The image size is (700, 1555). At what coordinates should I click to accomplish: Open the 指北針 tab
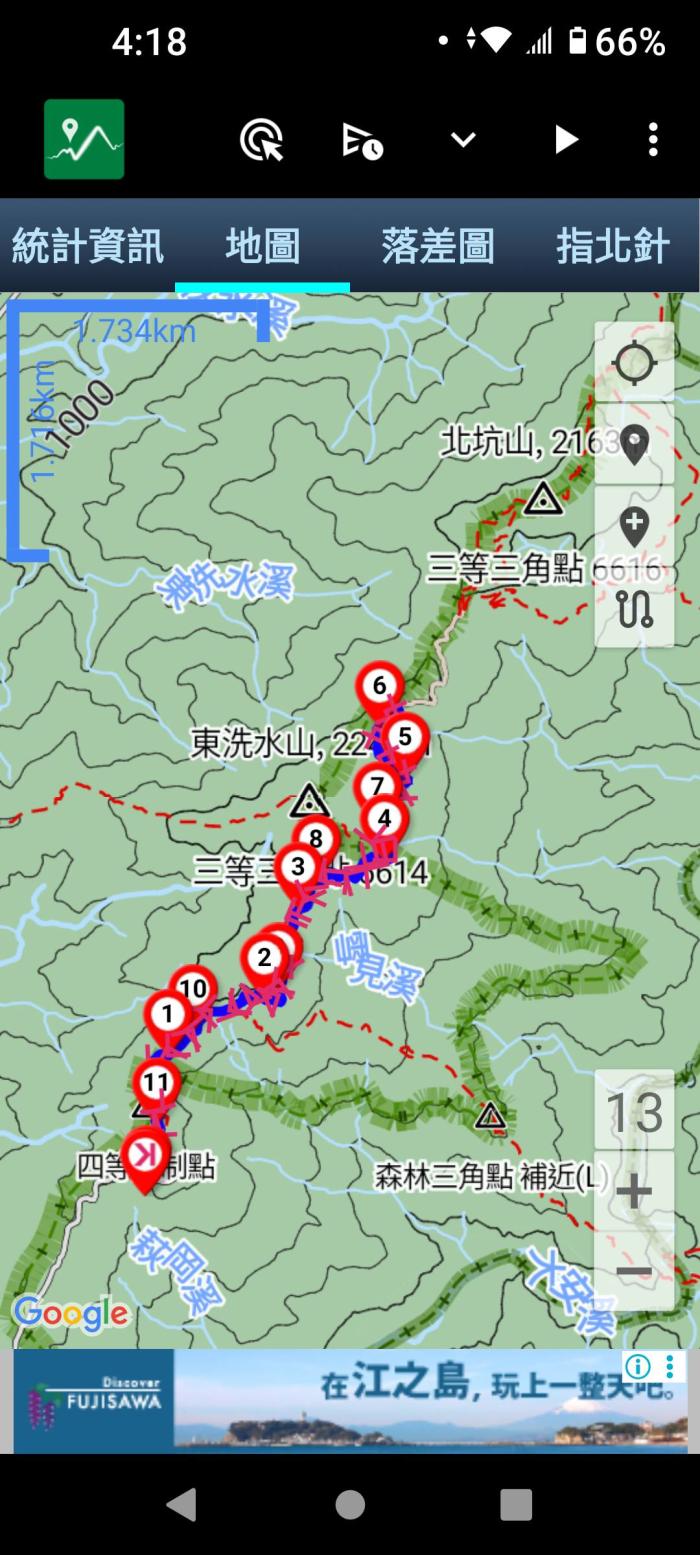click(x=612, y=245)
